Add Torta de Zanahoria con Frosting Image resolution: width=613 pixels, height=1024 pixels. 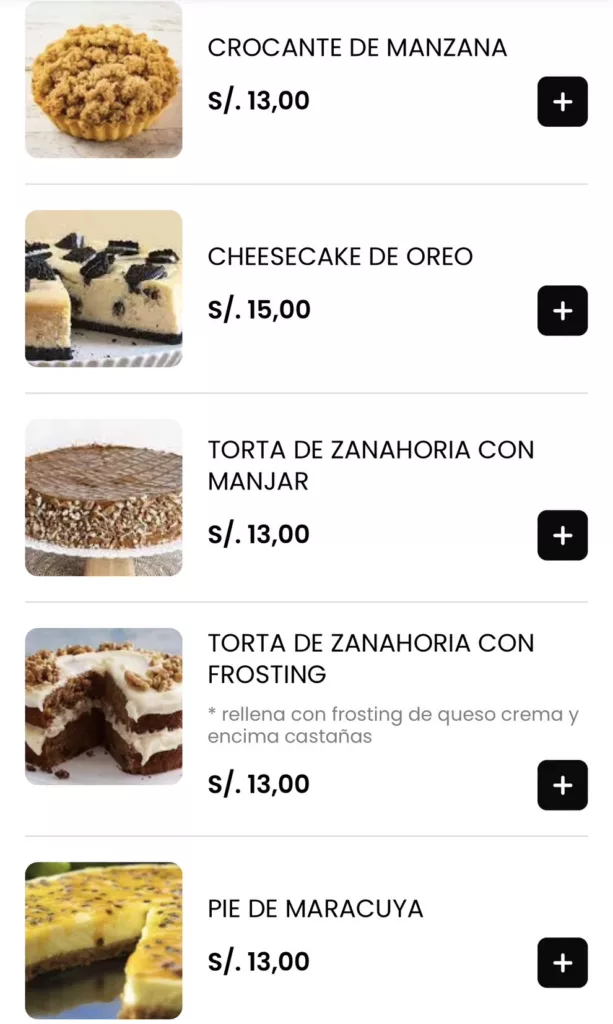click(562, 785)
